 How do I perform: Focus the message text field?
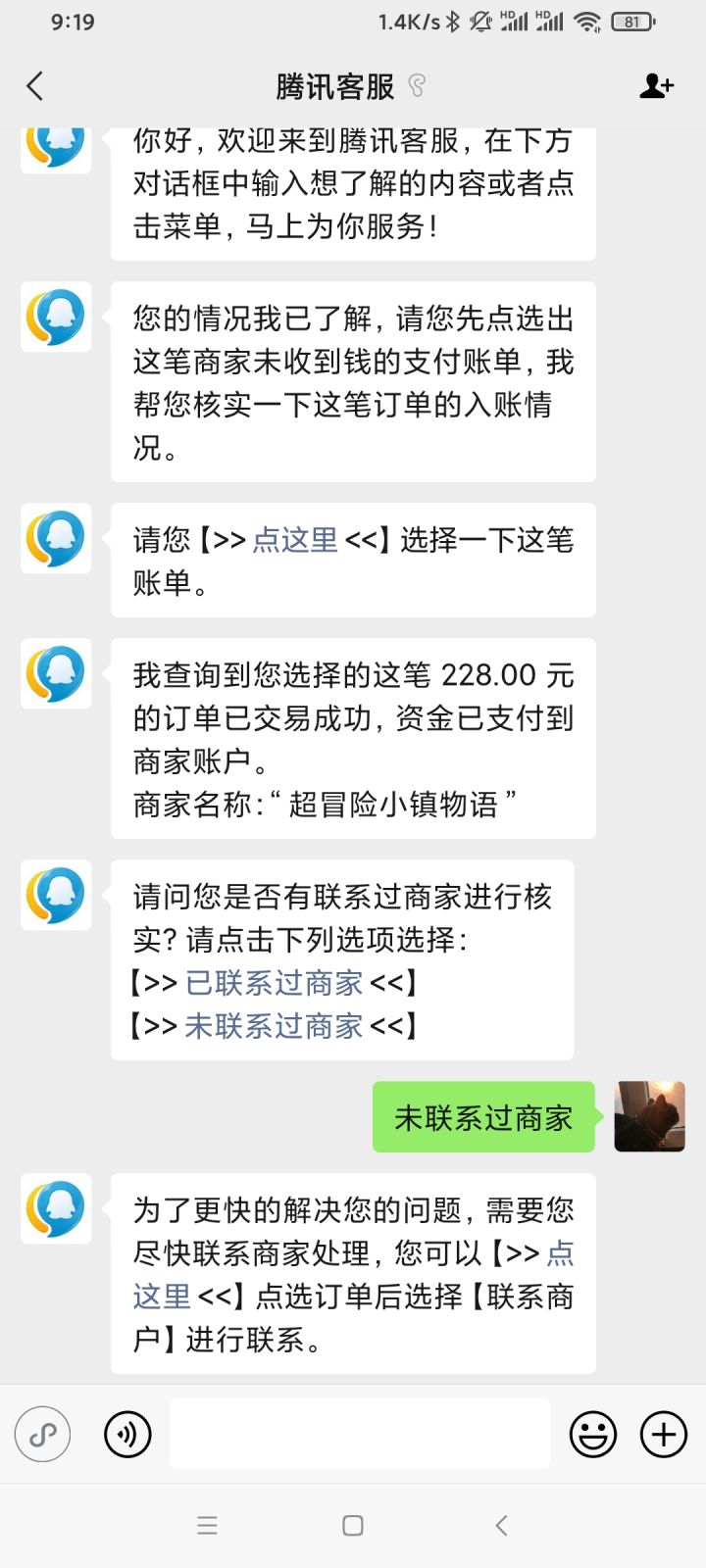pos(360,1434)
